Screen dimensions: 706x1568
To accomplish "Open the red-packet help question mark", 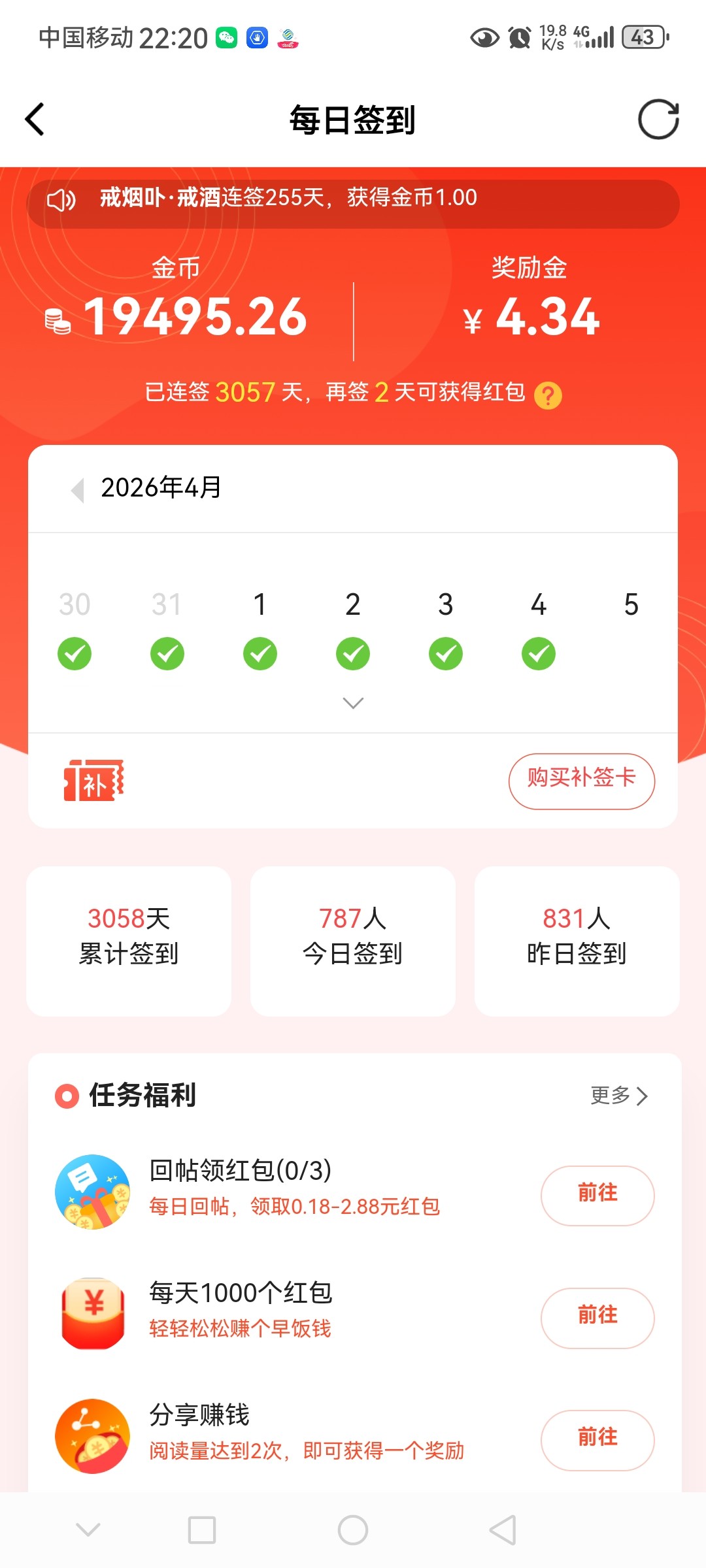I will pyautogui.click(x=548, y=395).
